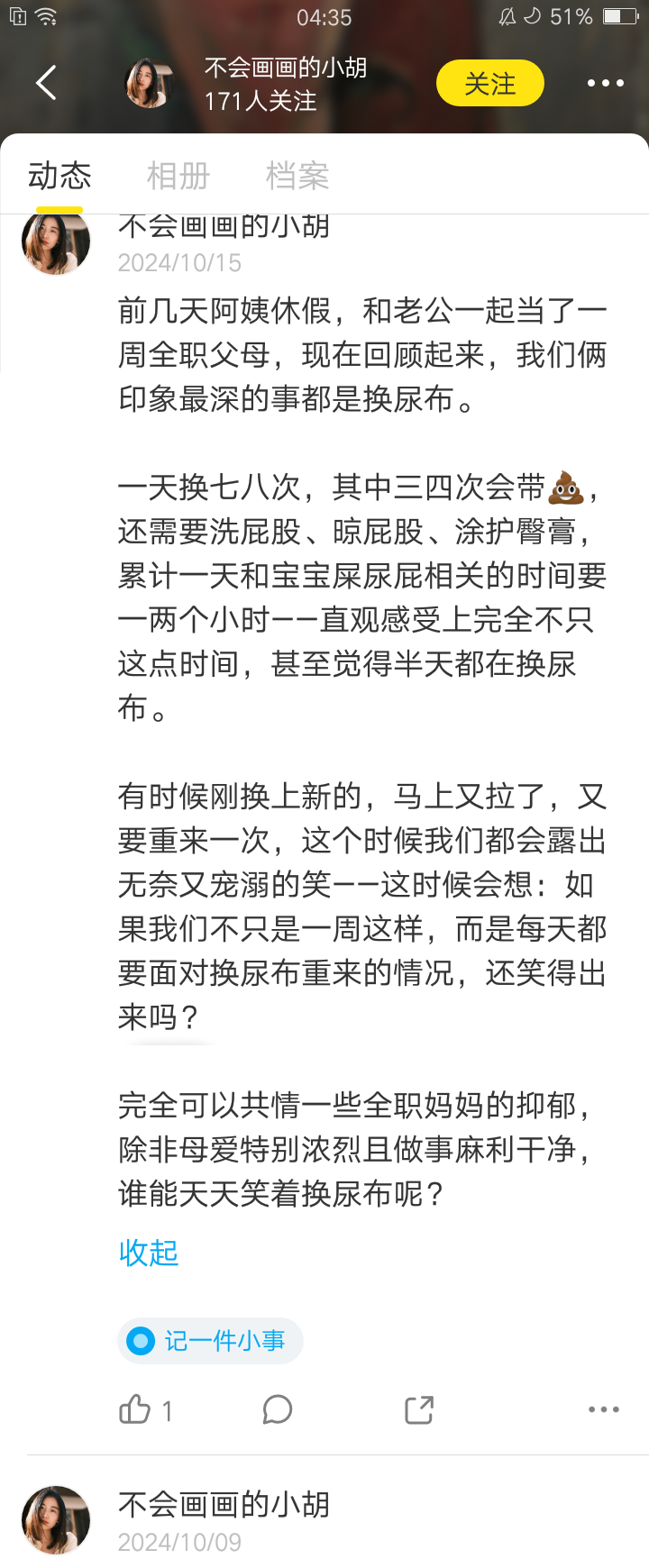Go back using the header arrow
Image resolution: width=649 pixels, height=1568 pixels.
coord(47,83)
